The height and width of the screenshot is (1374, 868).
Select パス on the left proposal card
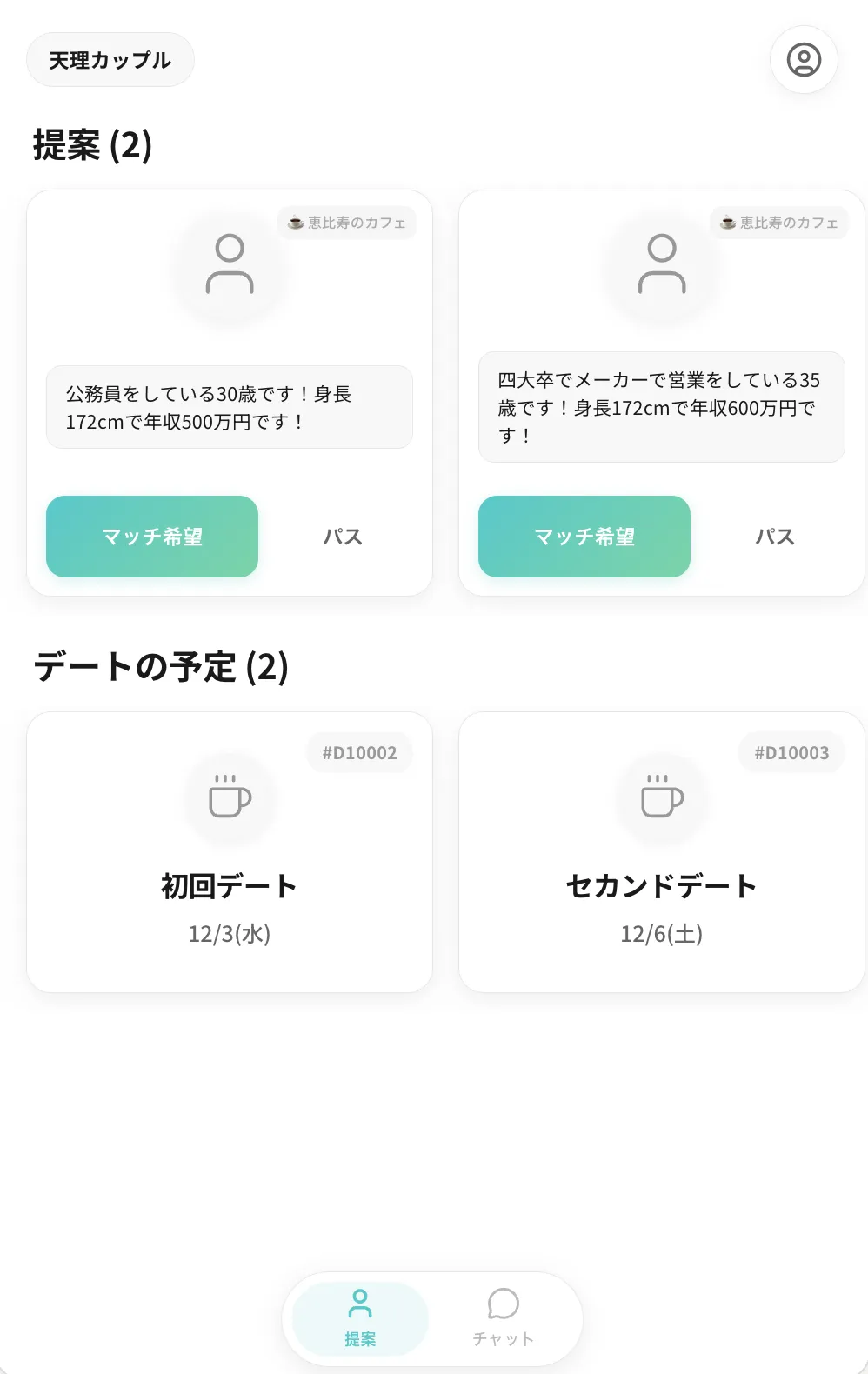[344, 537]
